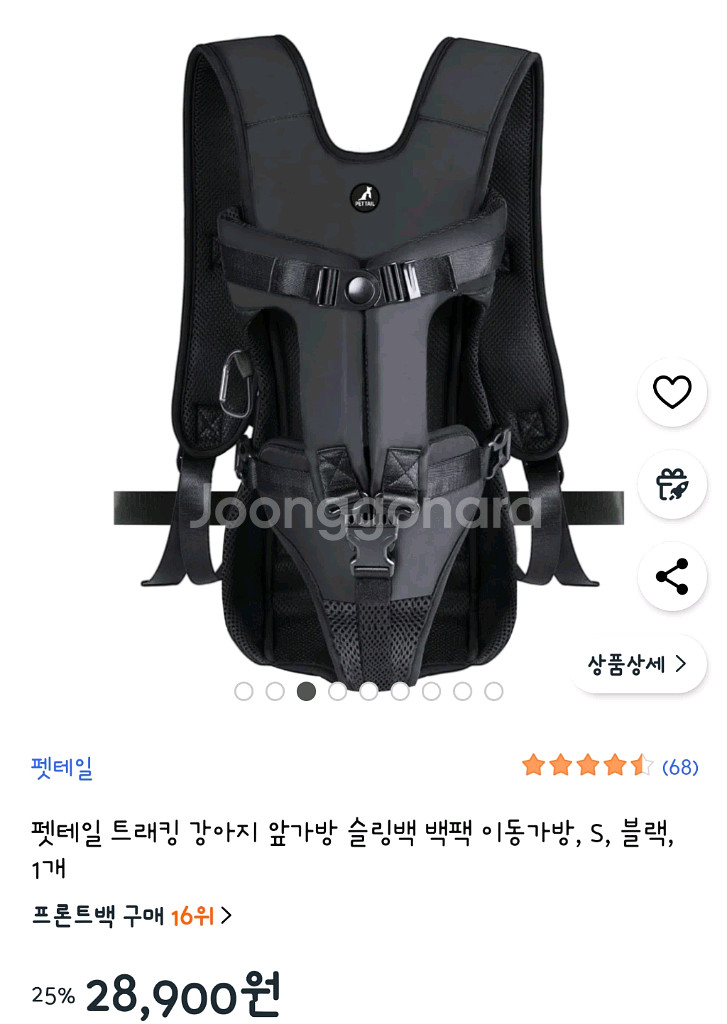Click the 25% discount label
Viewport: 727px width, 1024px height.
pos(55,996)
